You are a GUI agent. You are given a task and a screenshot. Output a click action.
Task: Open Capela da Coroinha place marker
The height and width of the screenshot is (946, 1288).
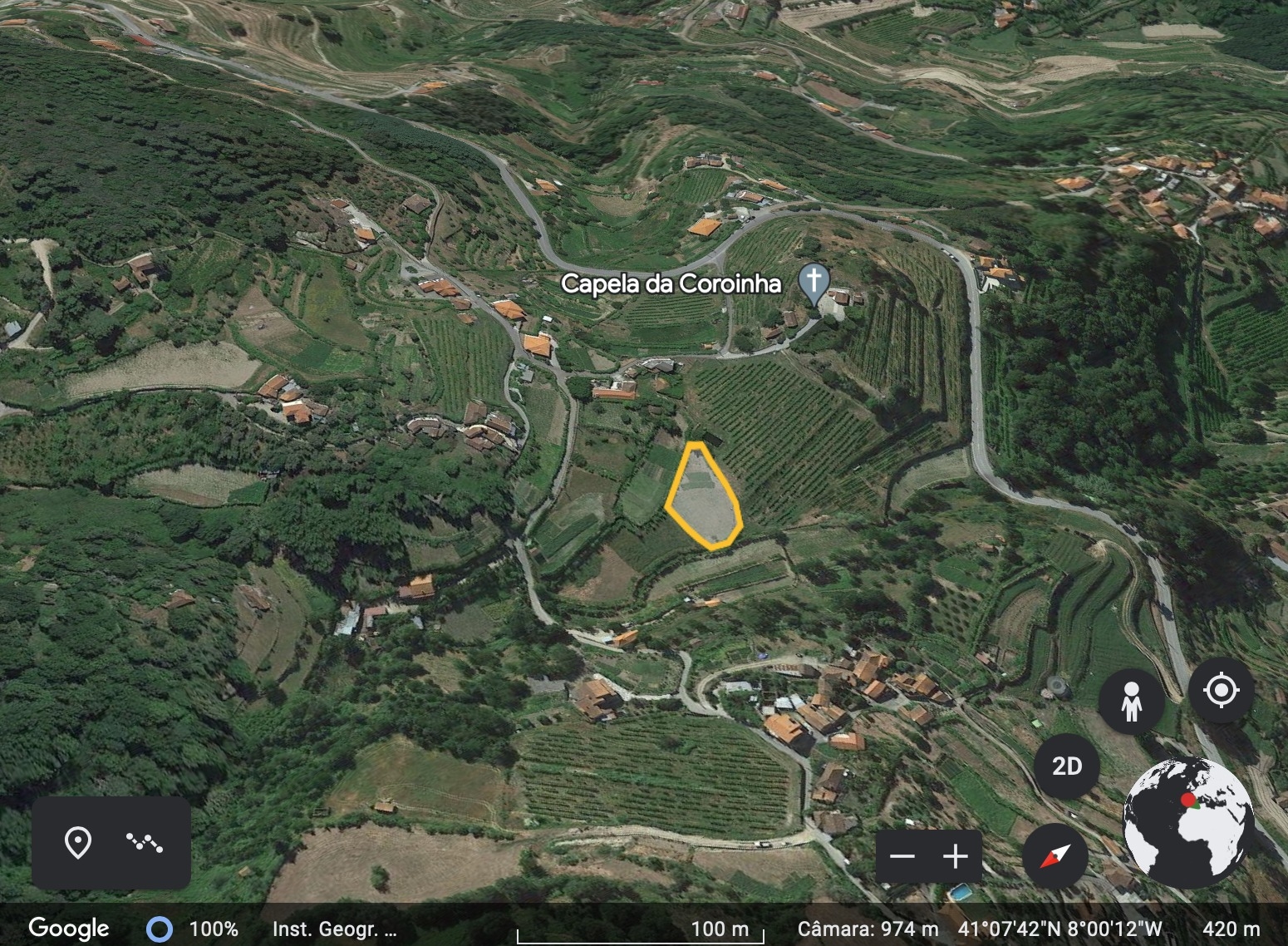pos(814,282)
